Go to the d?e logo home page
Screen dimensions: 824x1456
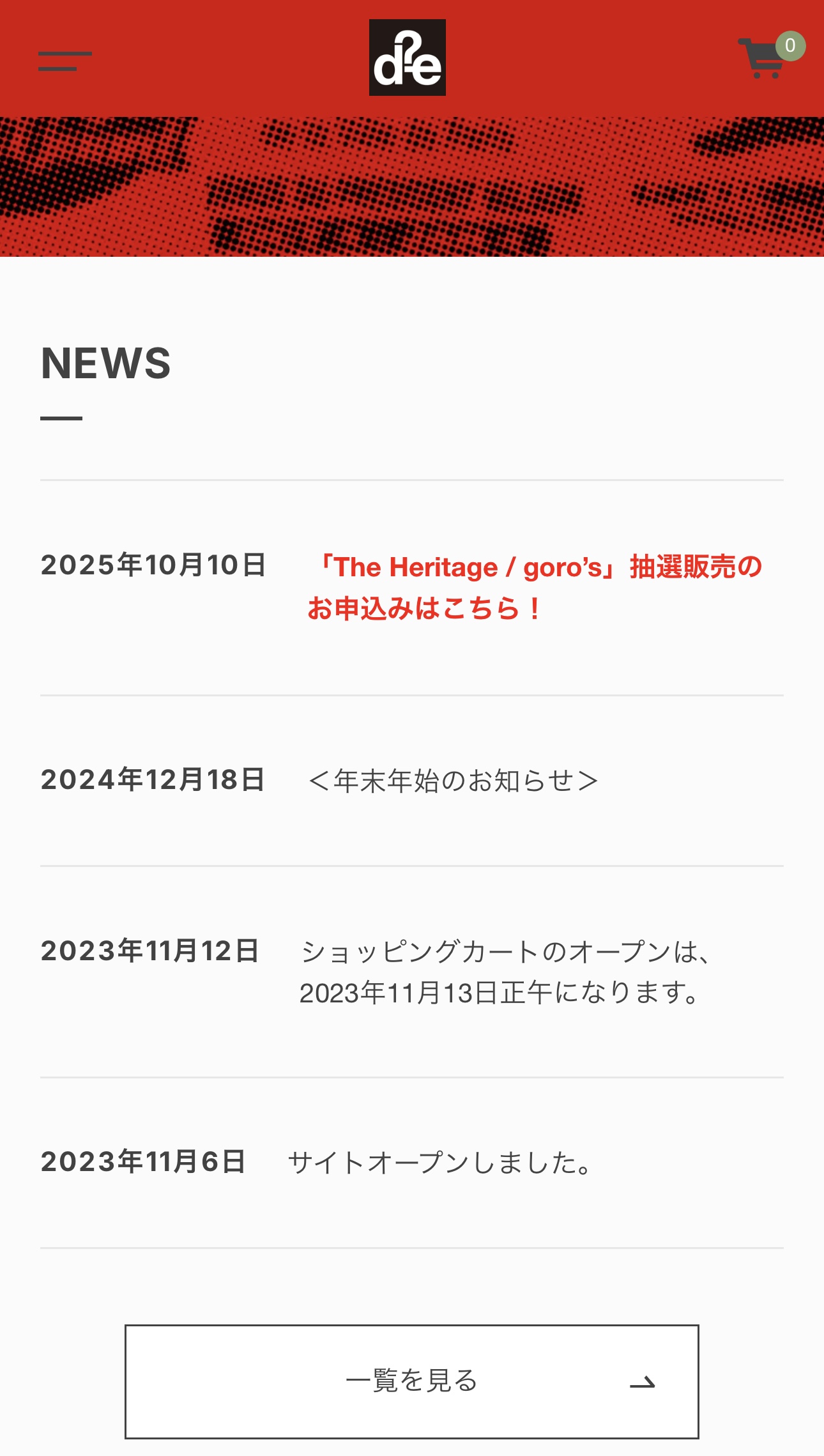click(x=408, y=57)
